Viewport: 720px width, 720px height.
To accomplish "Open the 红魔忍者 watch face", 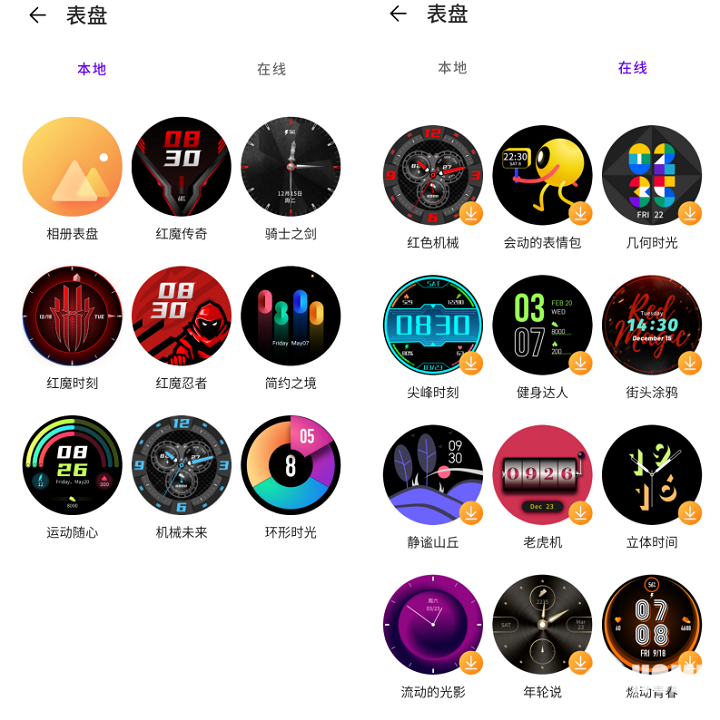I will click(x=181, y=316).
